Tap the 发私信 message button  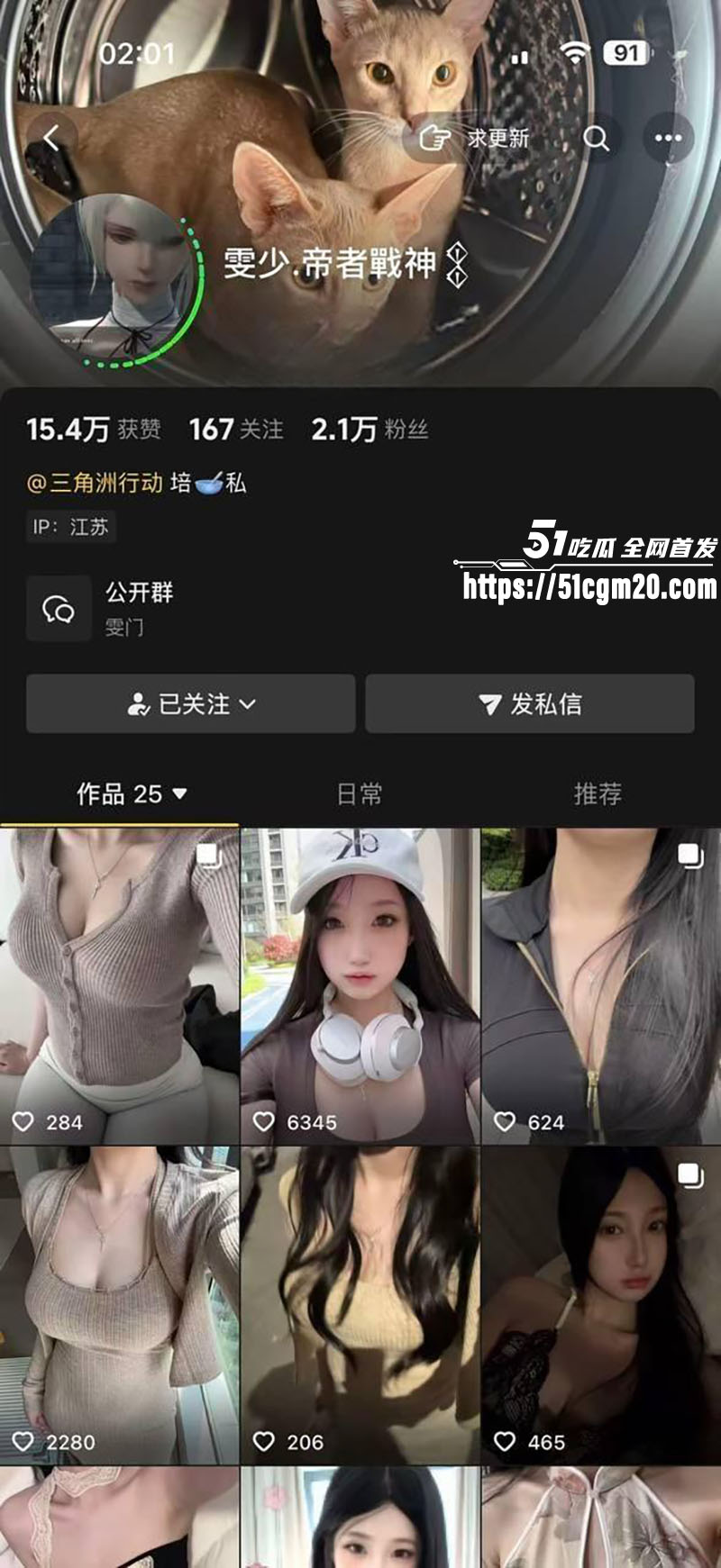(x=530, y=704)
